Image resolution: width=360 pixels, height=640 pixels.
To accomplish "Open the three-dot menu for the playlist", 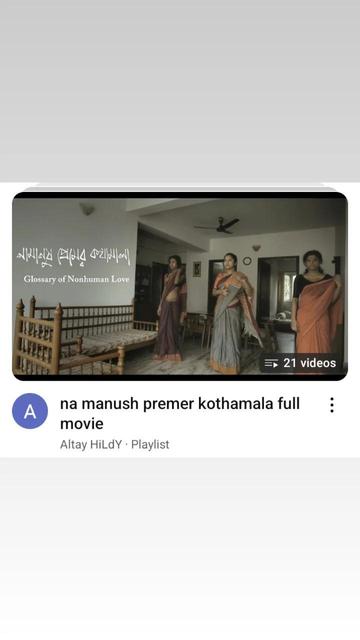I will 332,405.
